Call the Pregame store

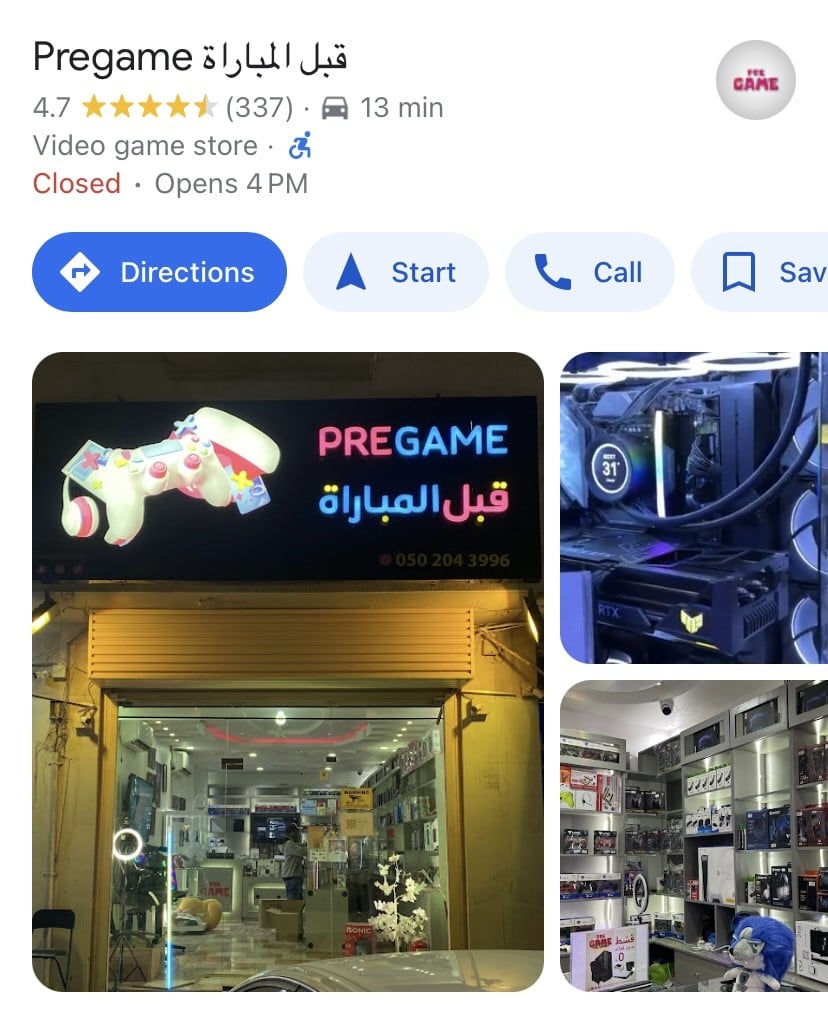(x=589, y=272)
